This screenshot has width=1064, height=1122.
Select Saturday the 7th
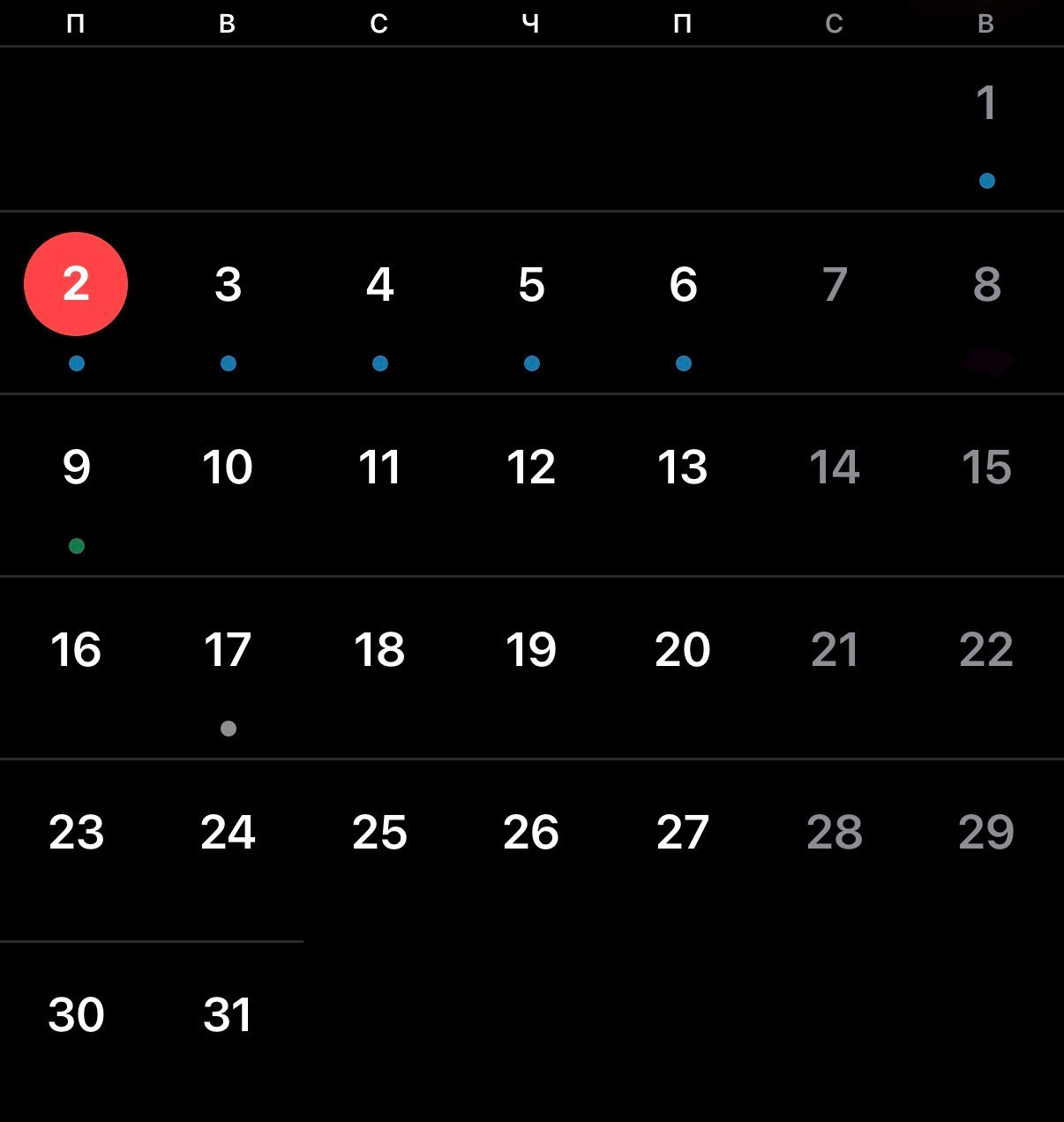[x=835, y=285]
